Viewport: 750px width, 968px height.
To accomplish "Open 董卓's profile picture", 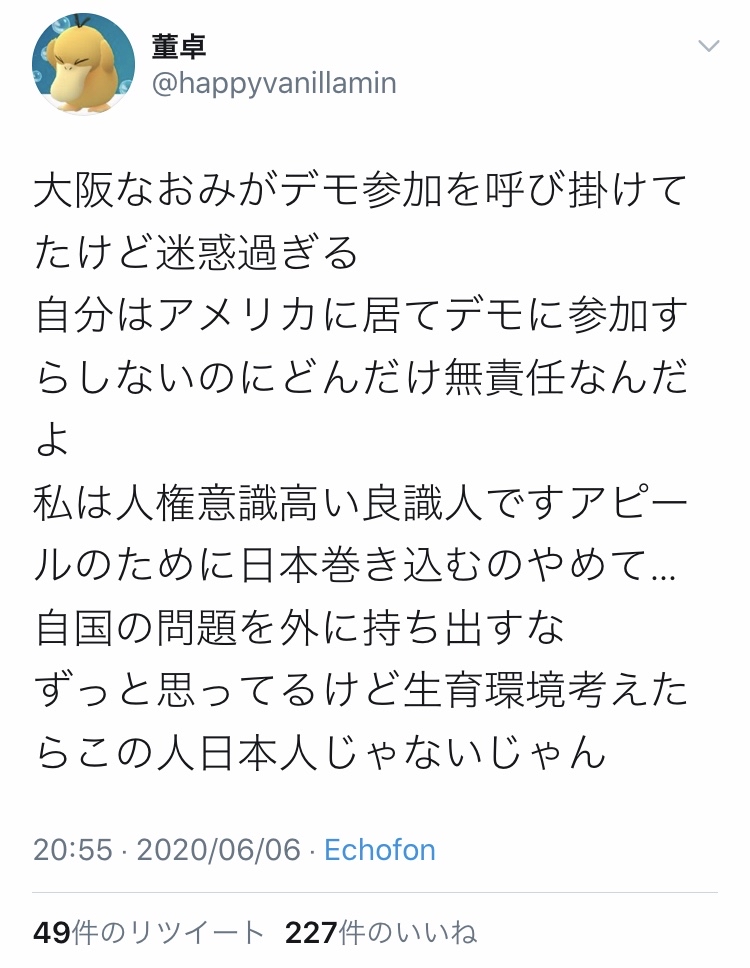I will point(82,65).
